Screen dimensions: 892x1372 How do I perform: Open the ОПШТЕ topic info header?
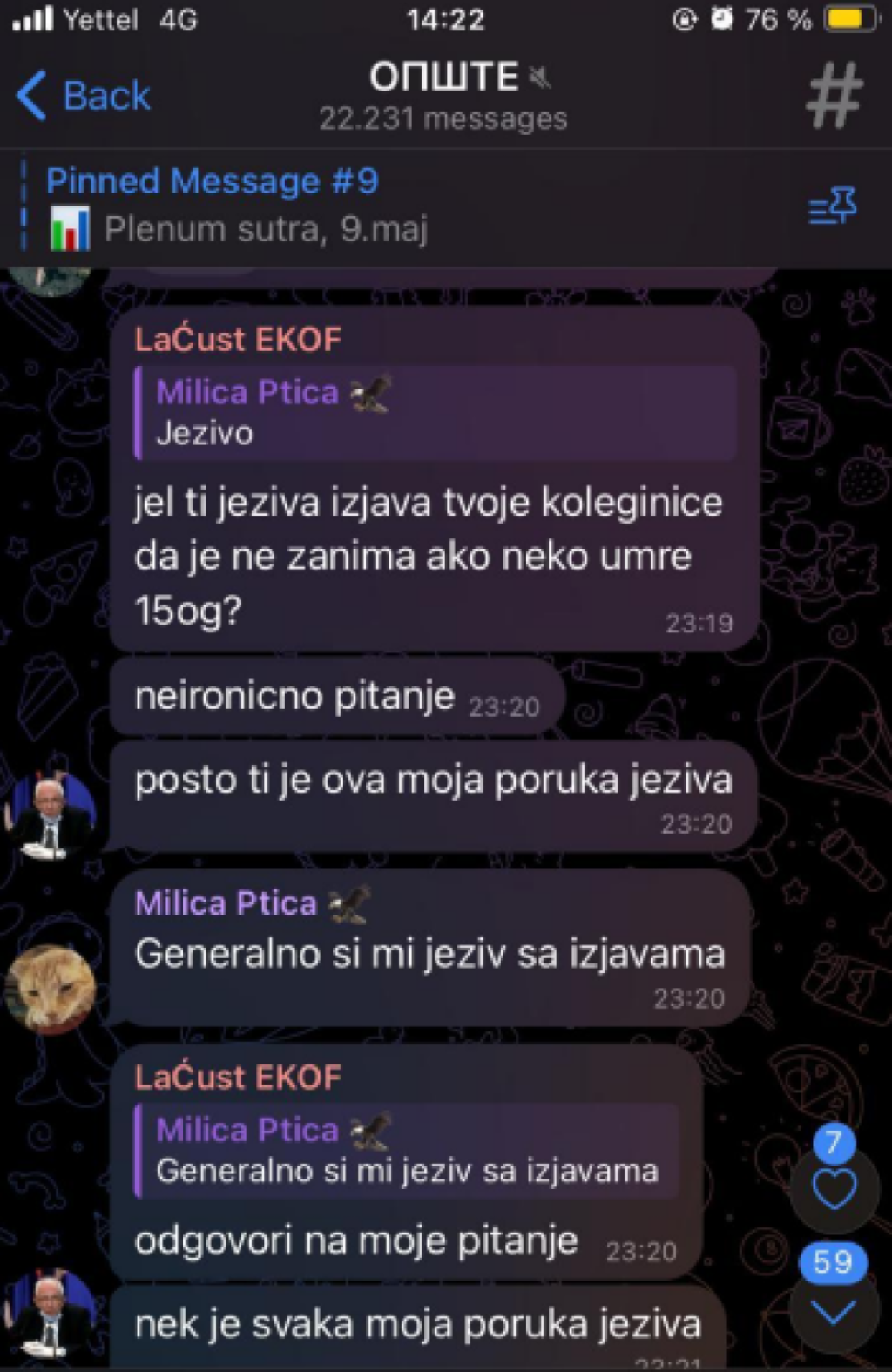point(443,96)
